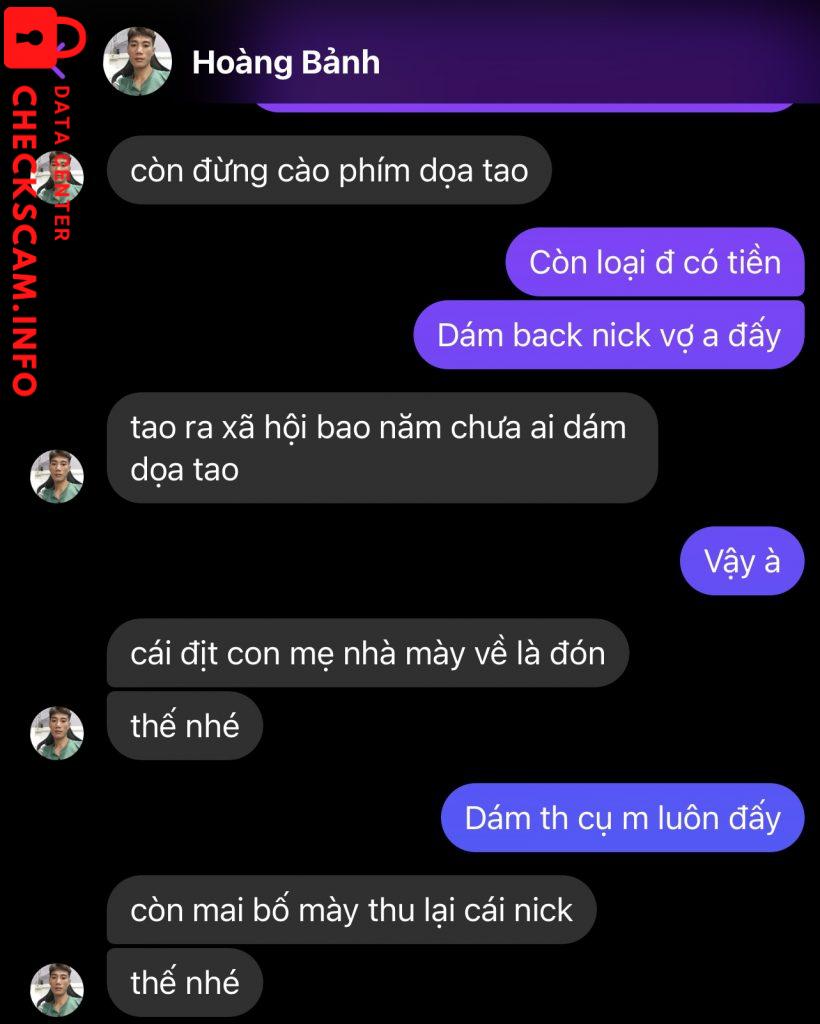Open Hoàng Bảnh's chat details from the header name

pyautogui.click(x=285, y=62)
